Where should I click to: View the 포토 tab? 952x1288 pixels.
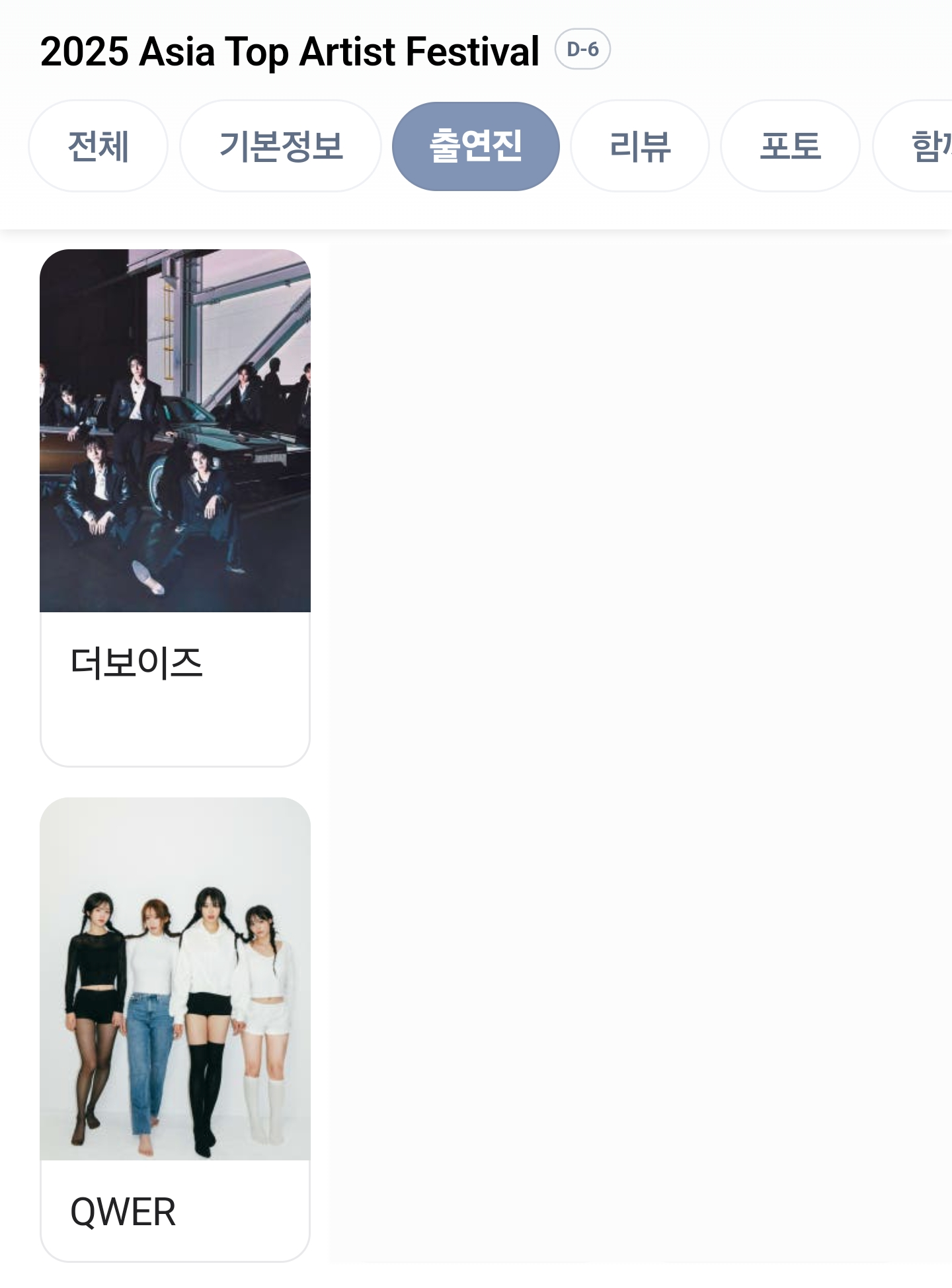tap(791, 145)
